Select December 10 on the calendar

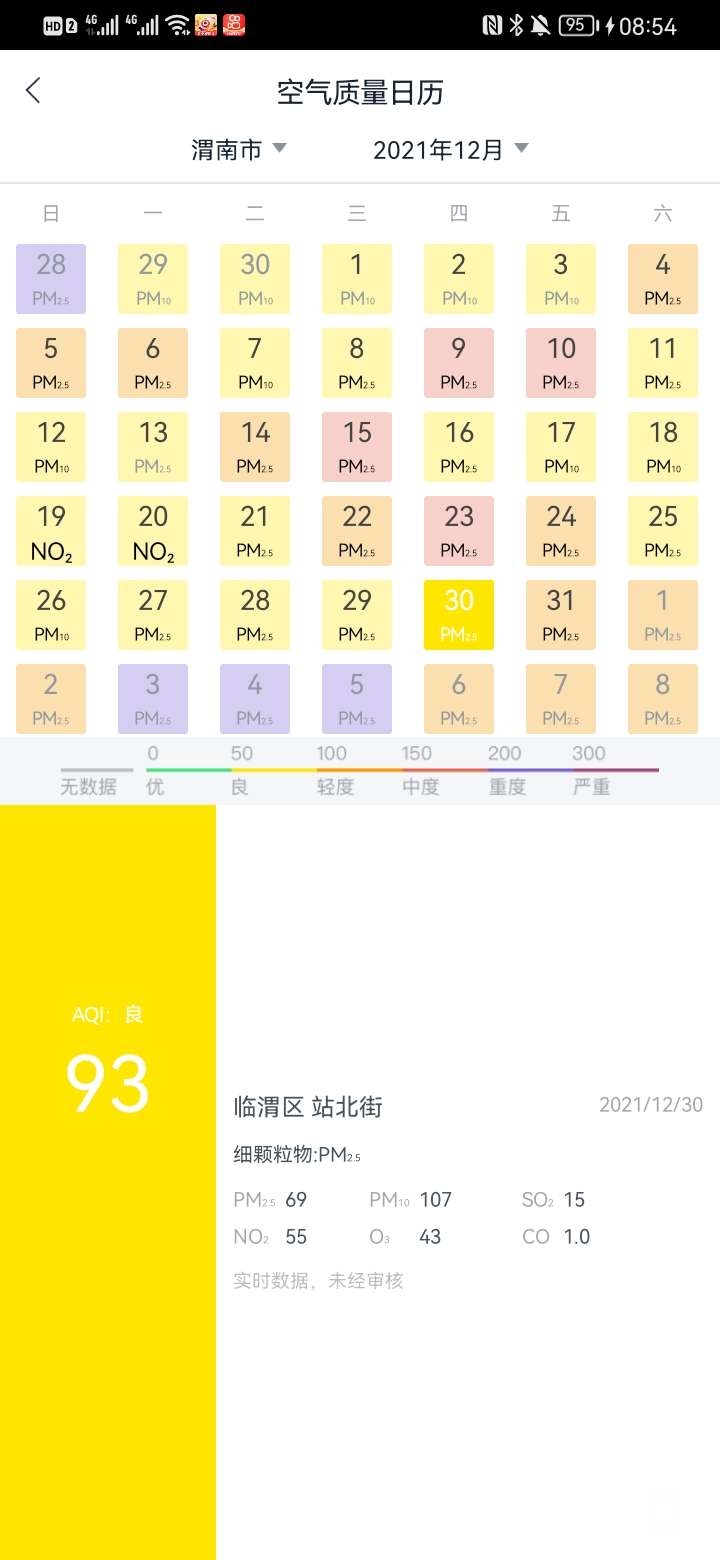pos(561,363)
